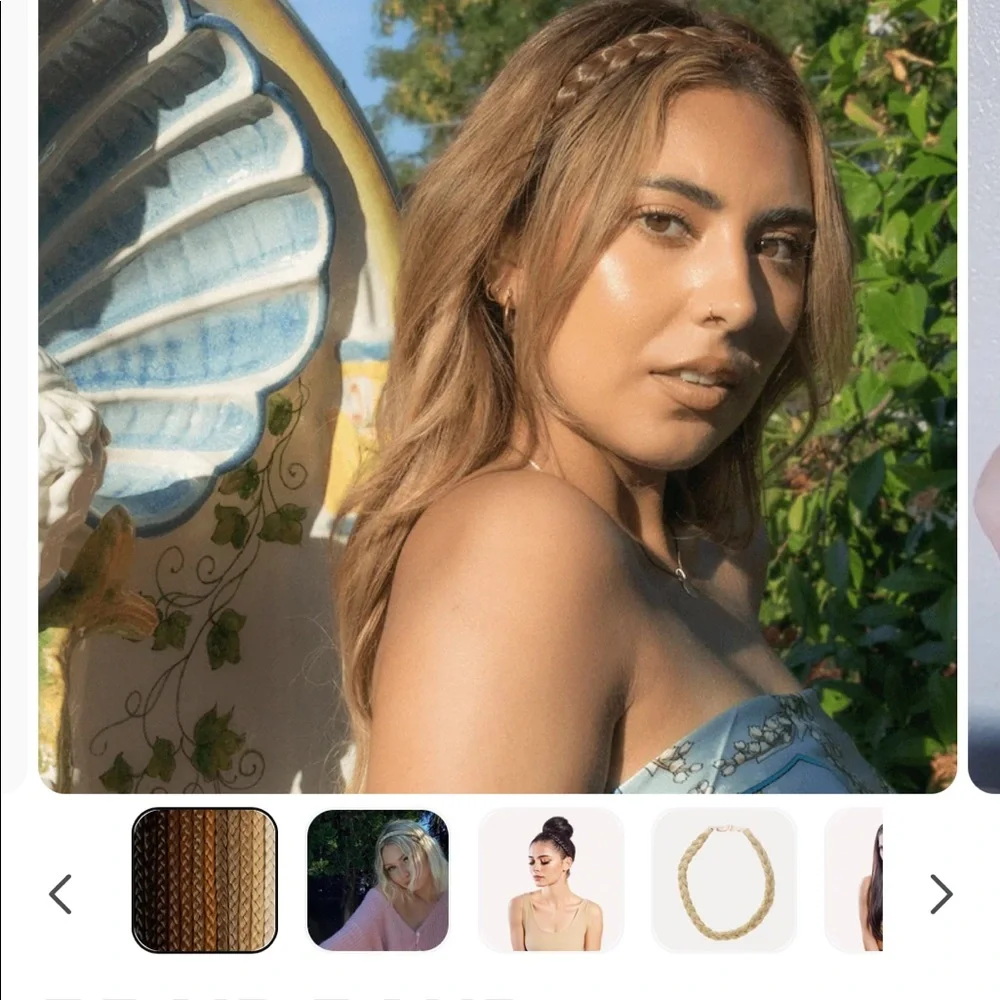Select the braid color swatches thumbnail
Viewport: 1000px width, 1000px height.
205,880
